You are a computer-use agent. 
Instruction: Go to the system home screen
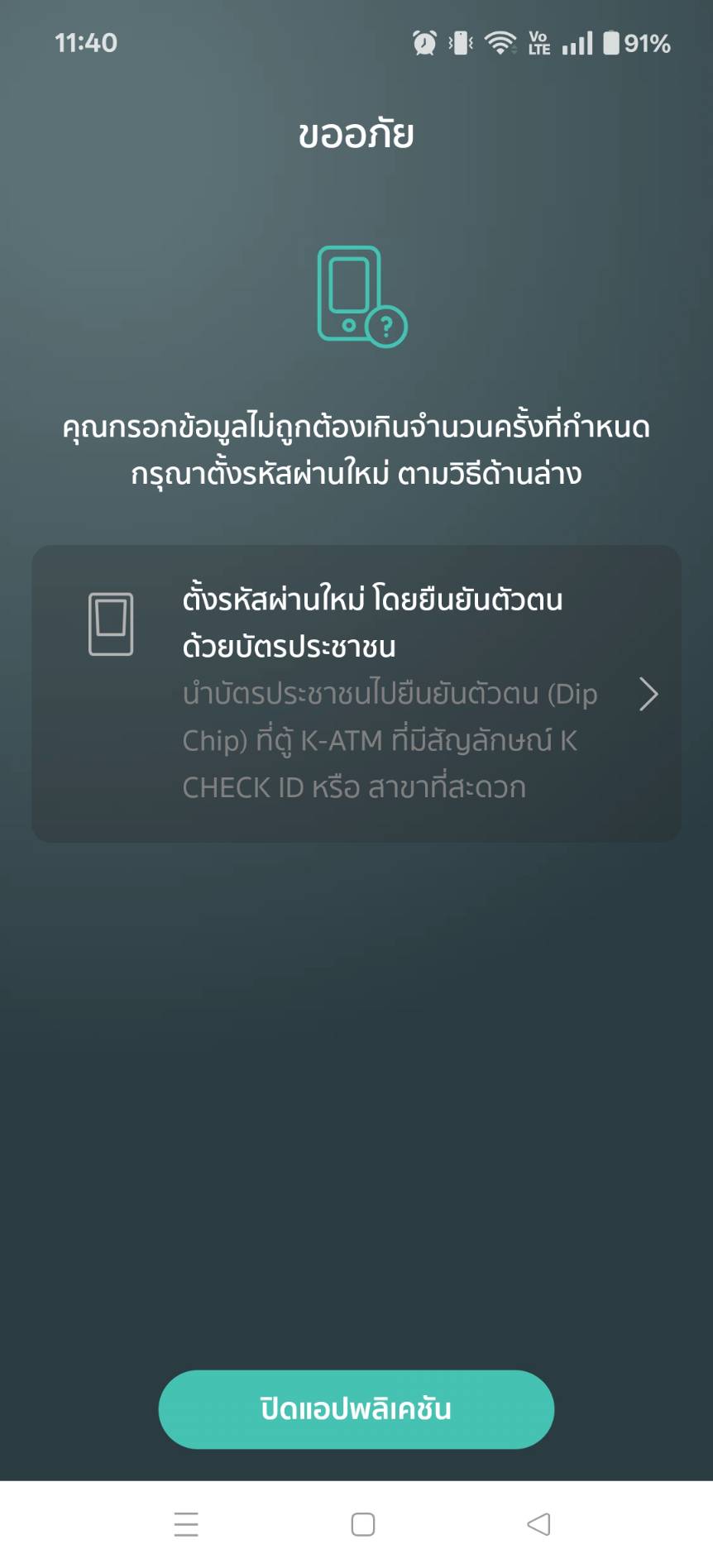362,1524
